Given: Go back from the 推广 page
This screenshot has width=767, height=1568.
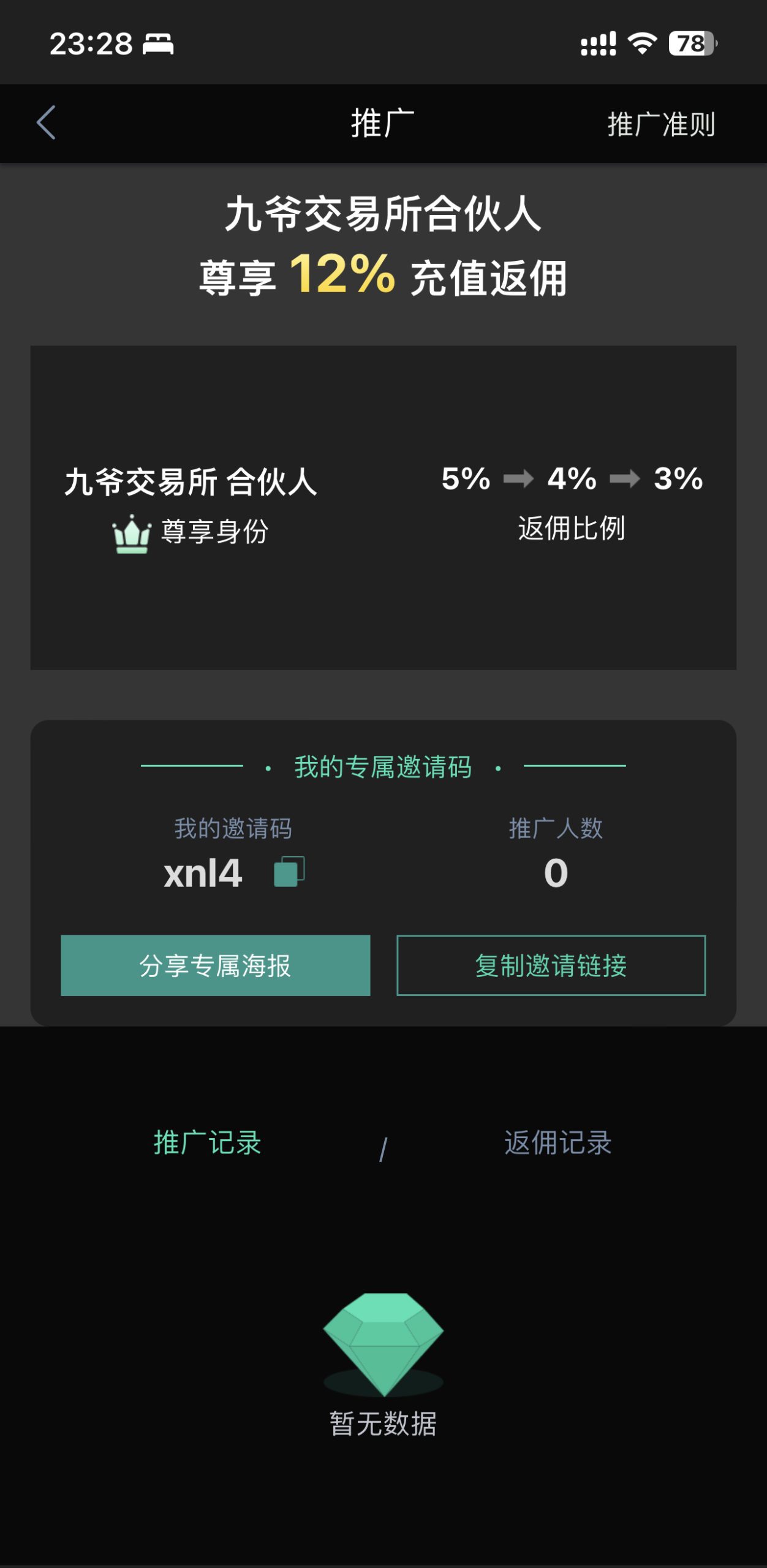Looking at the screenshot, I should pos(47,123).
